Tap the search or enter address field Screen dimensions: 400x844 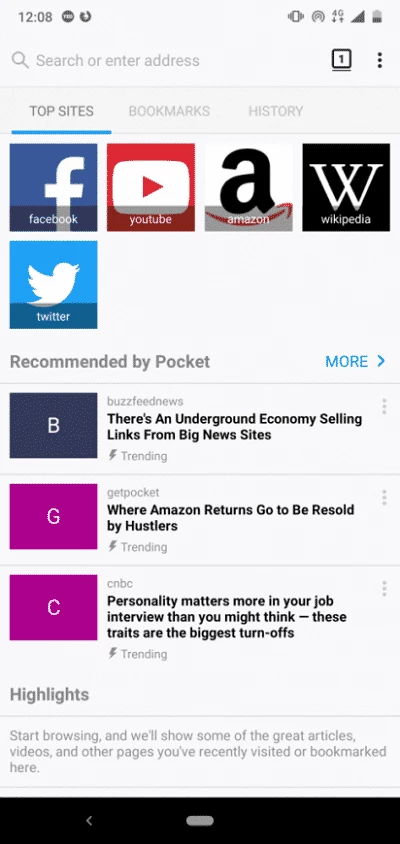click(162, 60)
